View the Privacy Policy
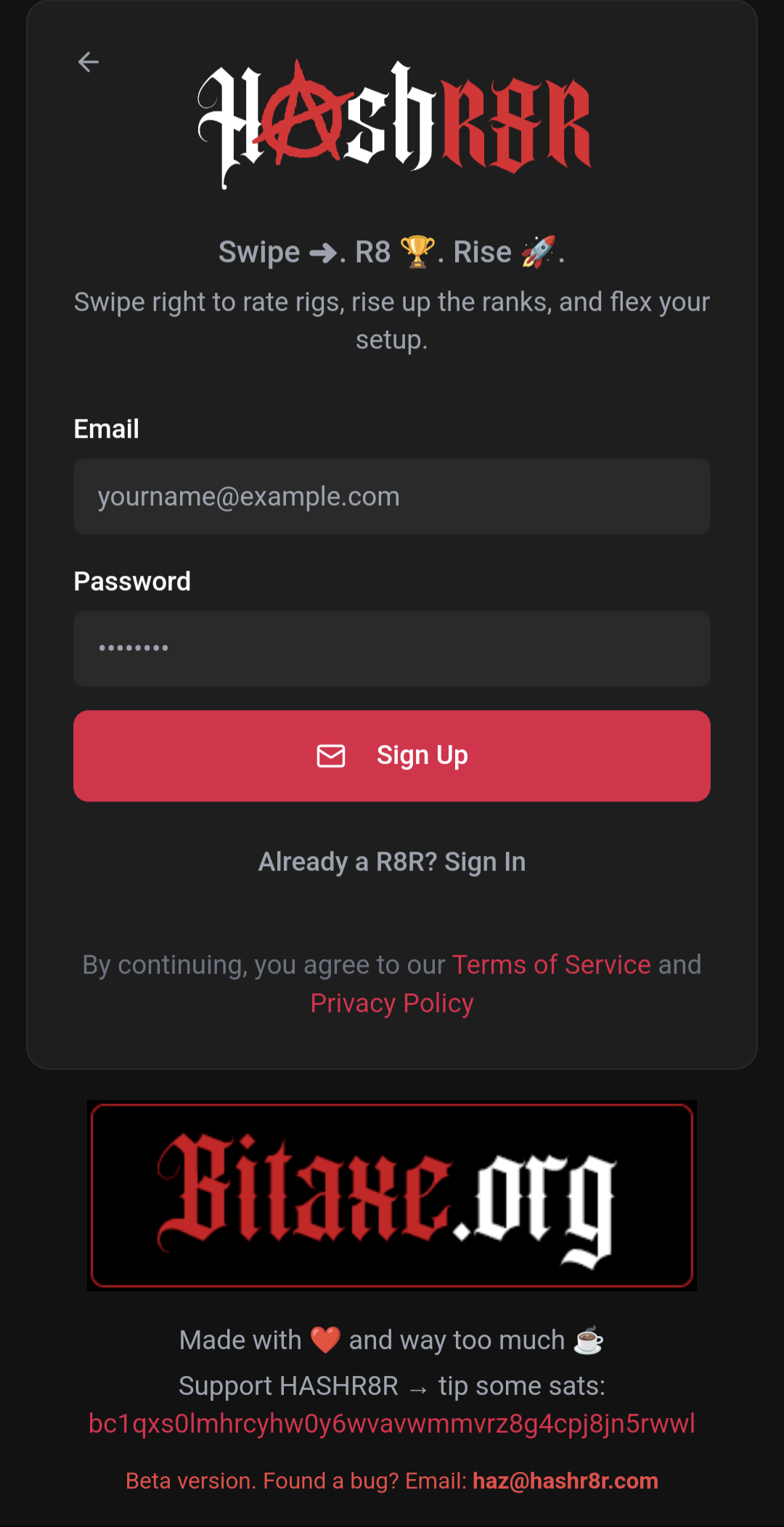The image size is (784, 1527). tap(391, 1003)
